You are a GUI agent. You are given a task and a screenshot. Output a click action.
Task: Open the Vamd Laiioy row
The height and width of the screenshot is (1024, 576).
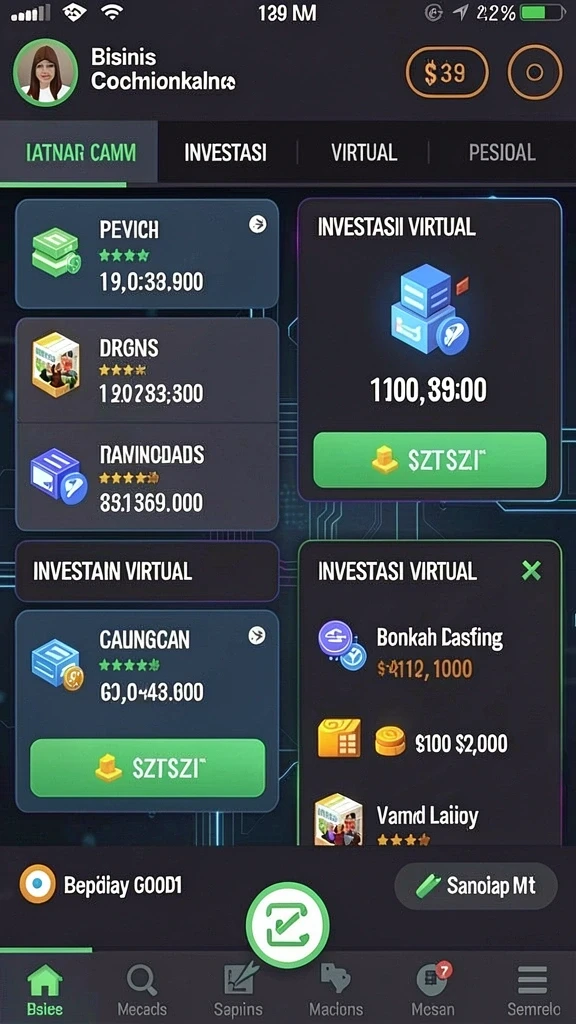click(x=430, y=820)
